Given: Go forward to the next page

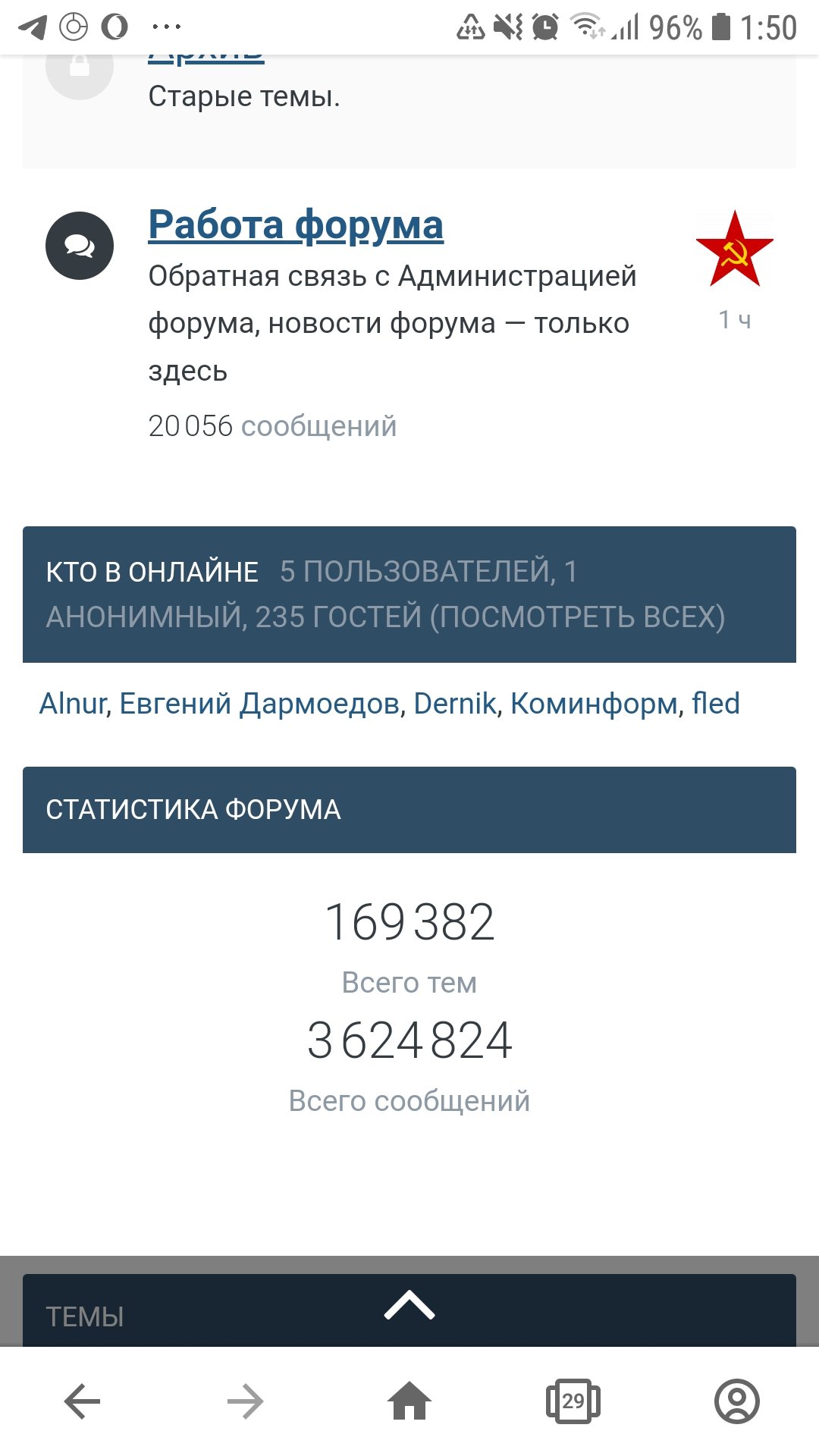Looking at the screenshot, I should (246, 1401).
